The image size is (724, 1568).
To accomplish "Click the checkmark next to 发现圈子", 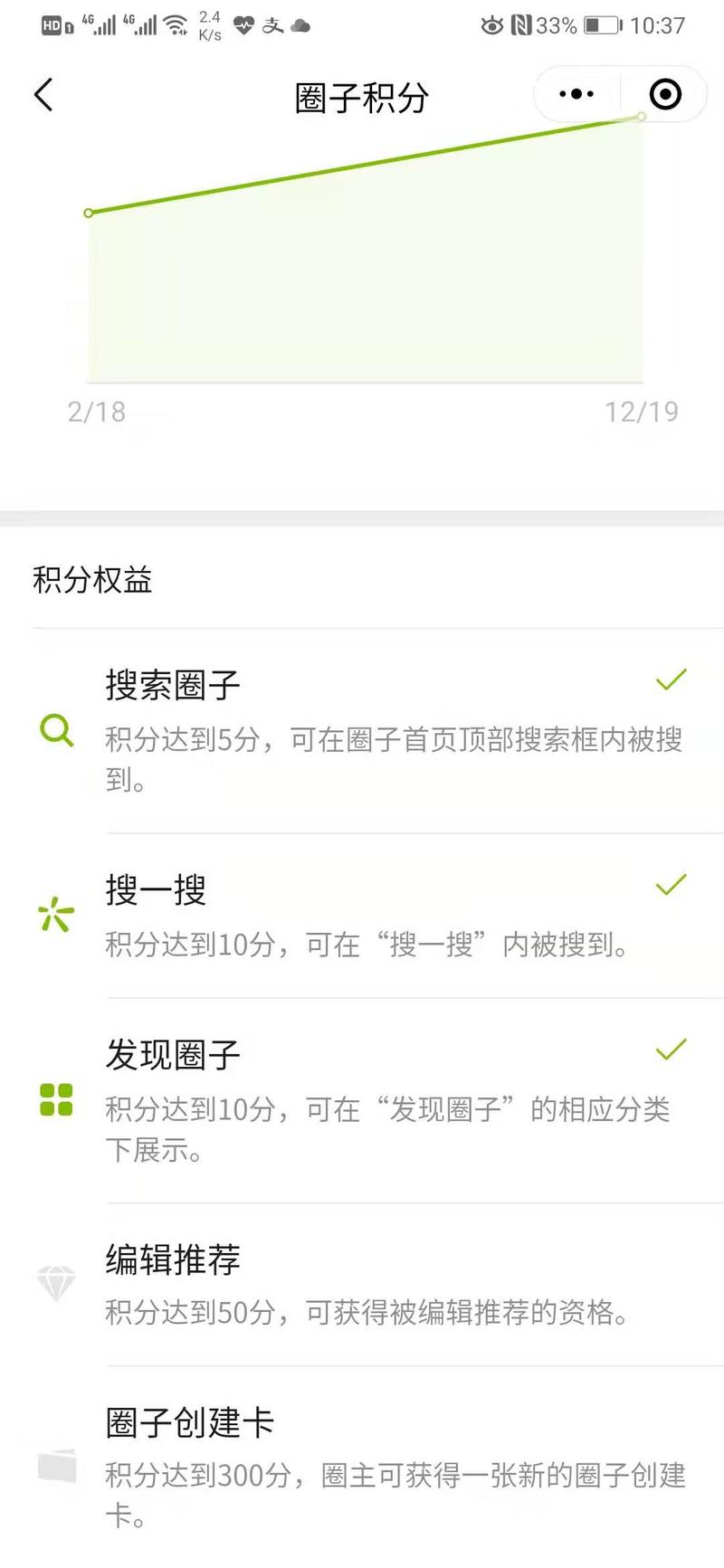I will 671,1050.
